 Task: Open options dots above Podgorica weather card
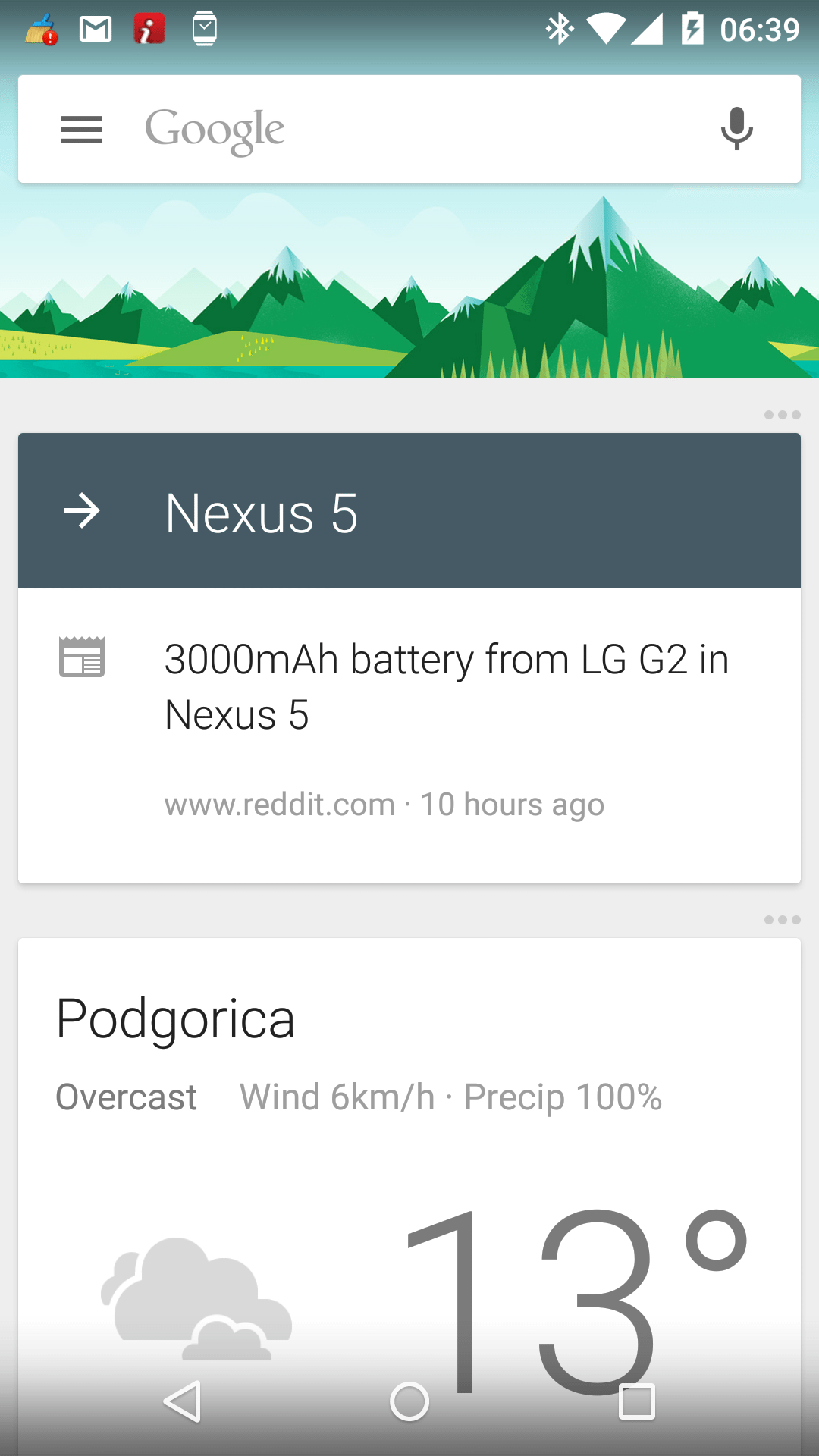782,920
